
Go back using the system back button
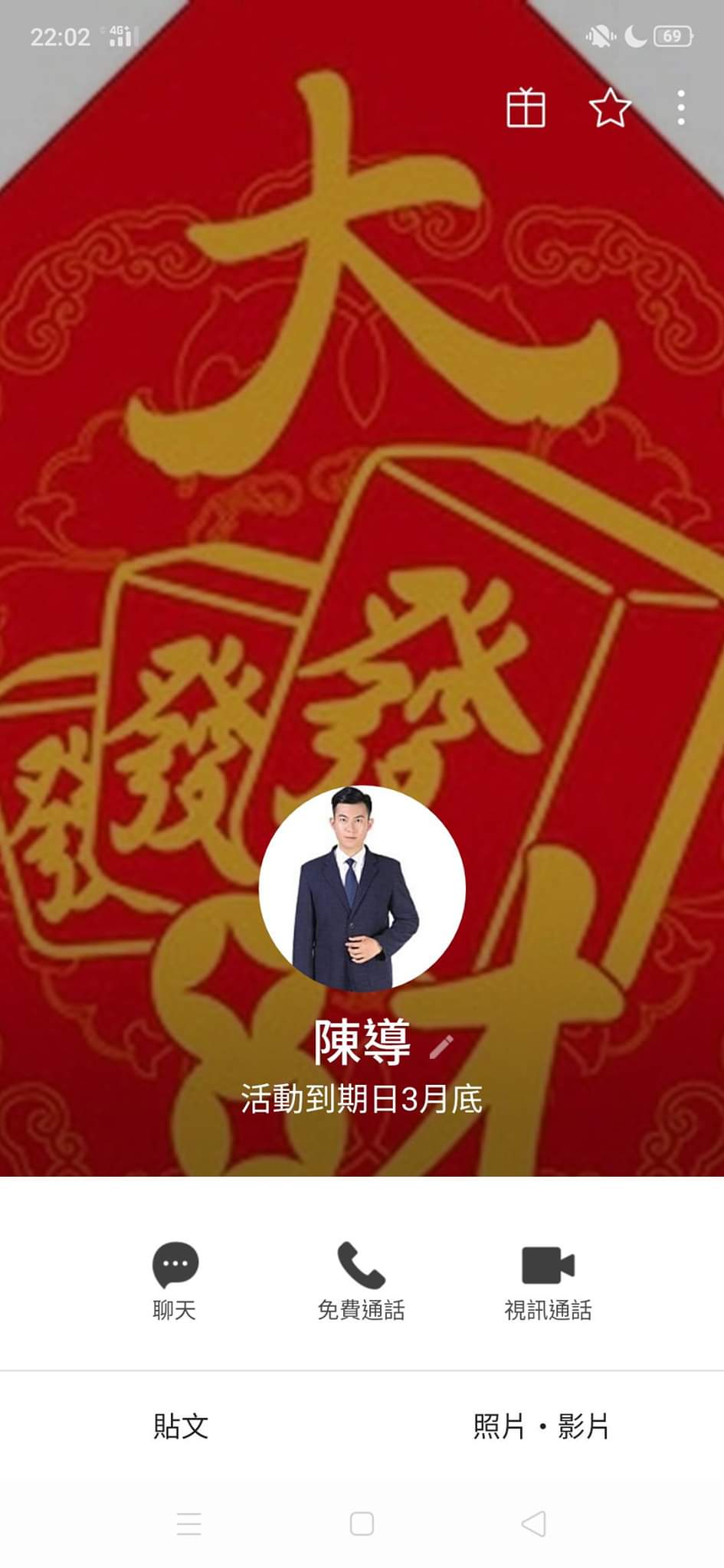[533, 1524]
